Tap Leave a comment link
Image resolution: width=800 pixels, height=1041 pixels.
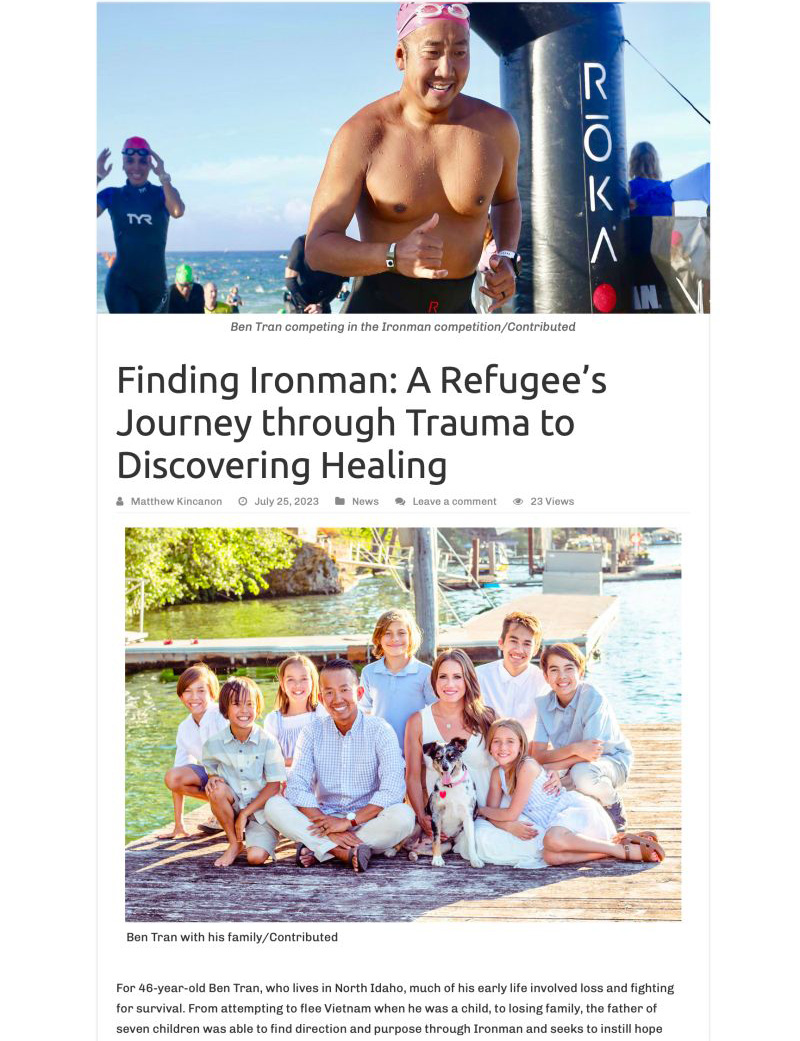[x=454, y=501]
